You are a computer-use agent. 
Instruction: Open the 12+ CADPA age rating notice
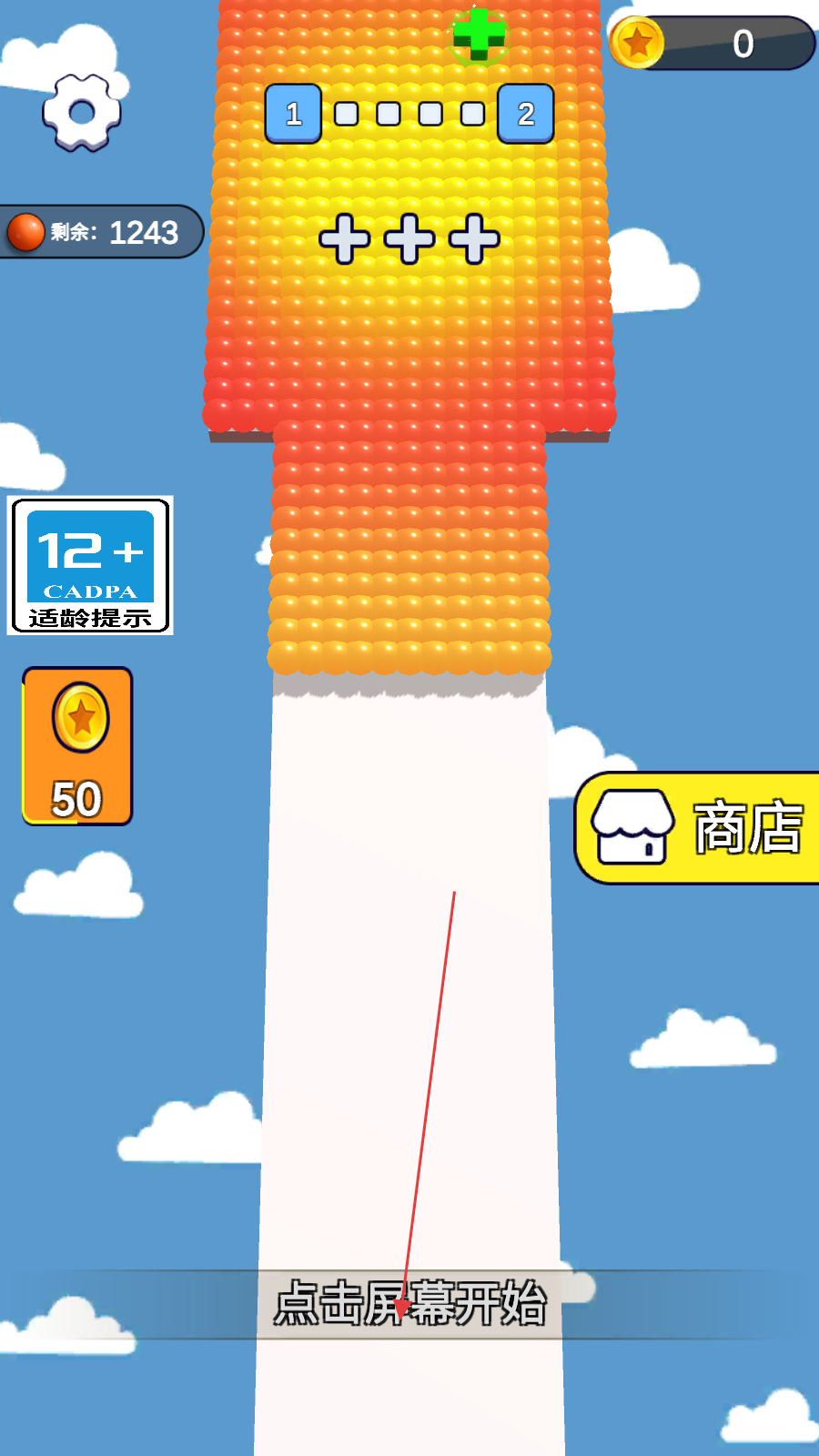tap(90, 565)
